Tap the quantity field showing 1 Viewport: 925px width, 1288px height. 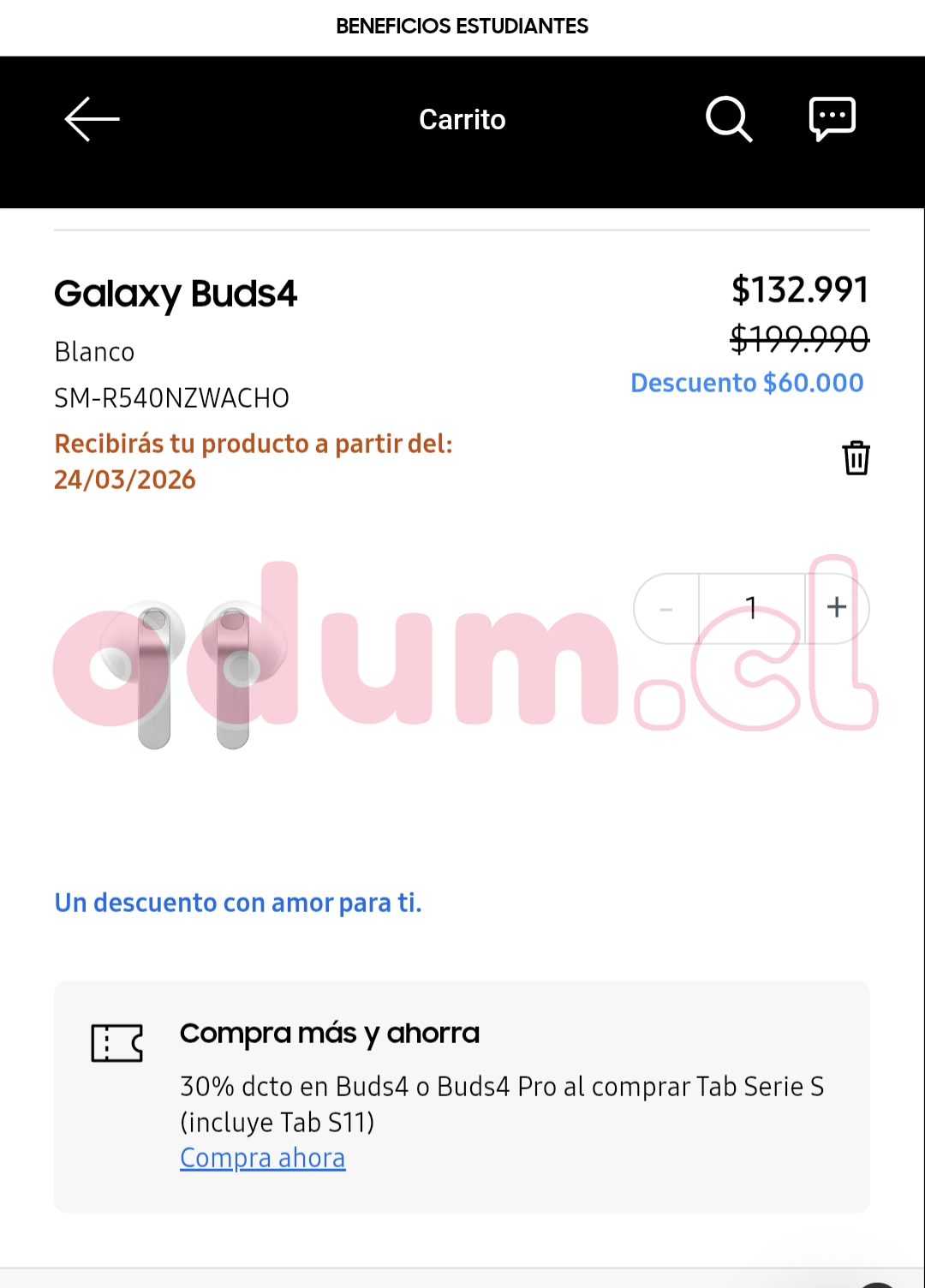coord(751,608)
